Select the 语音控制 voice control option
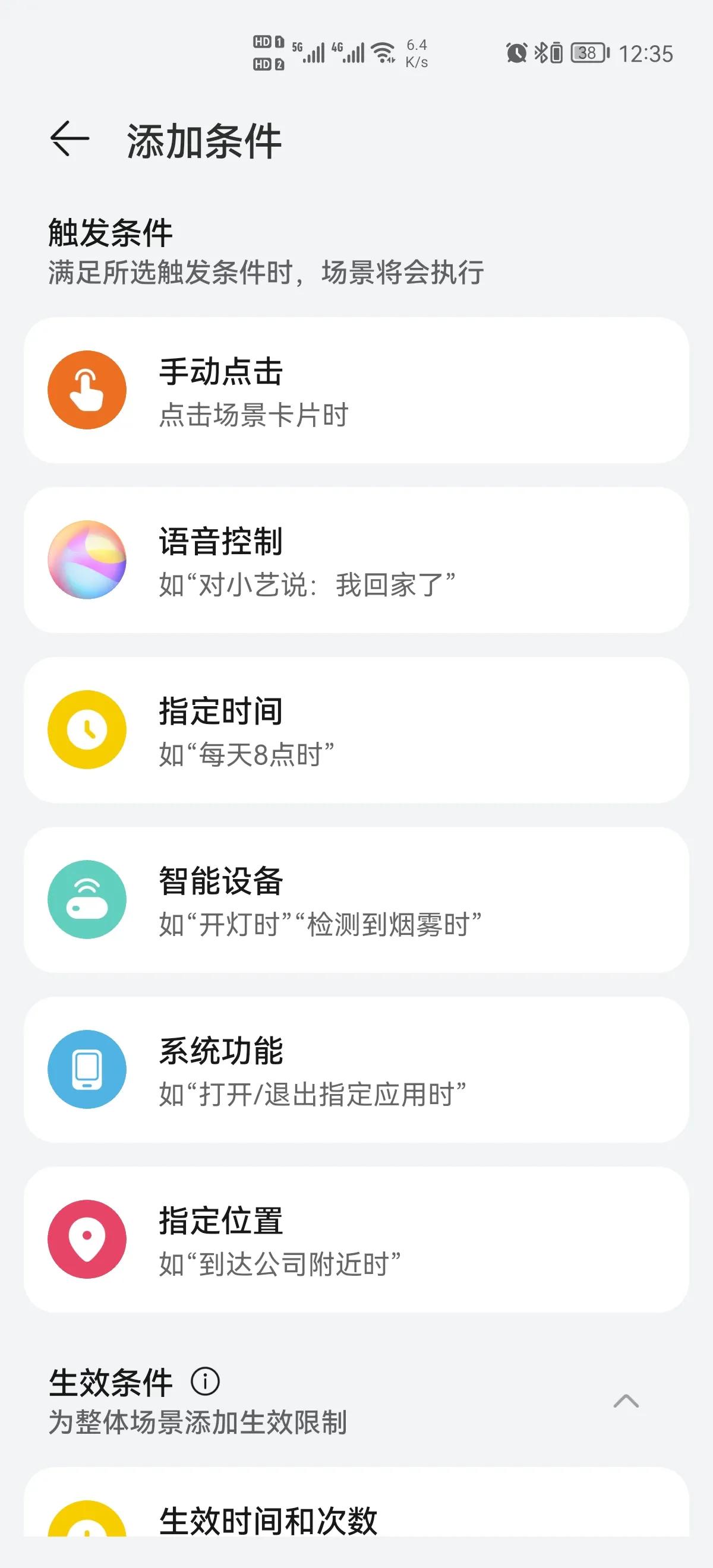 [x=356, y=559]
